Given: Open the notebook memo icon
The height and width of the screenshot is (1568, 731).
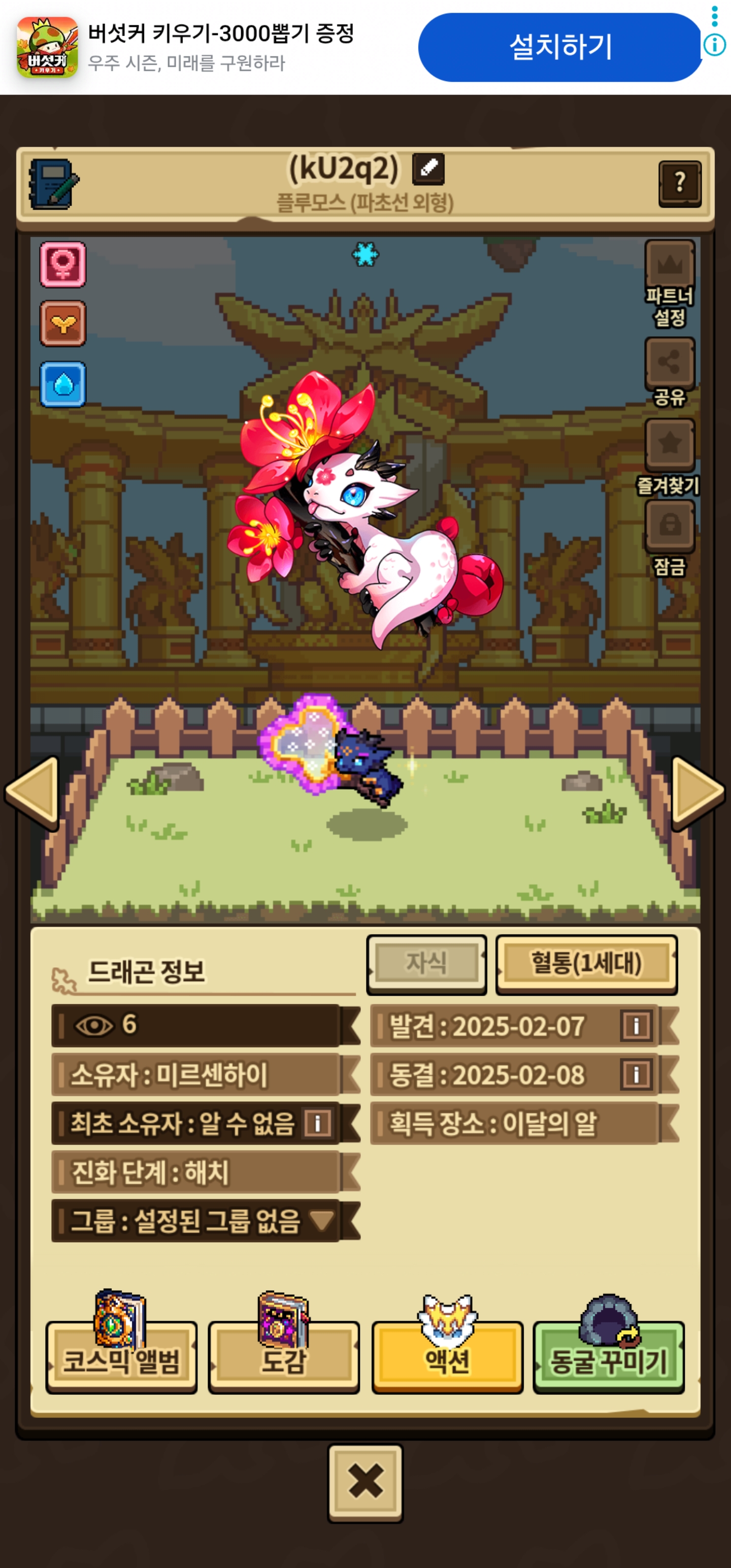Looking at the screenshot, I should coord(54,184).
